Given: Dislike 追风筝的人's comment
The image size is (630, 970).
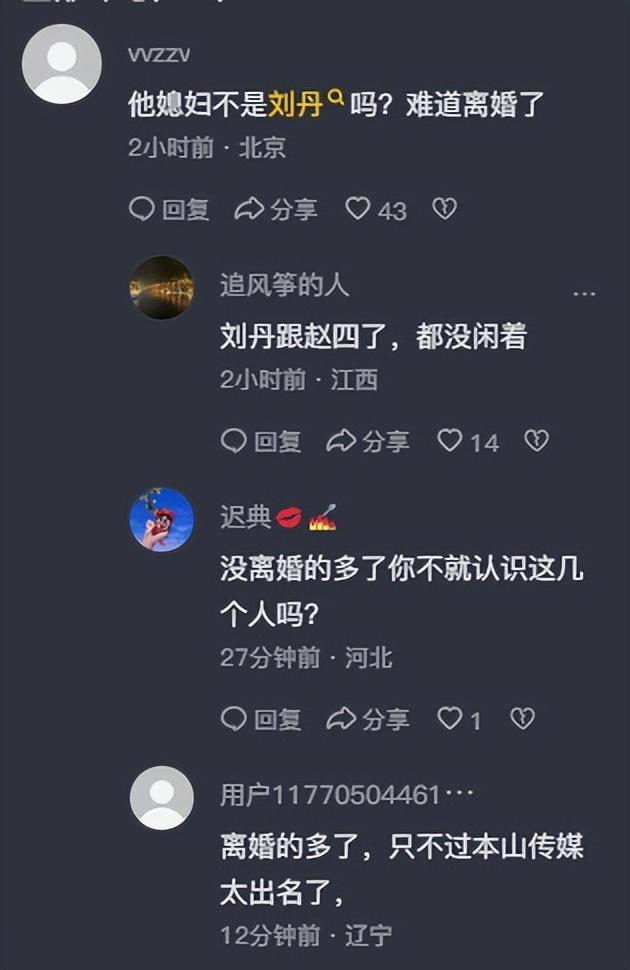Looking at the screenshot, I should 537,441.
